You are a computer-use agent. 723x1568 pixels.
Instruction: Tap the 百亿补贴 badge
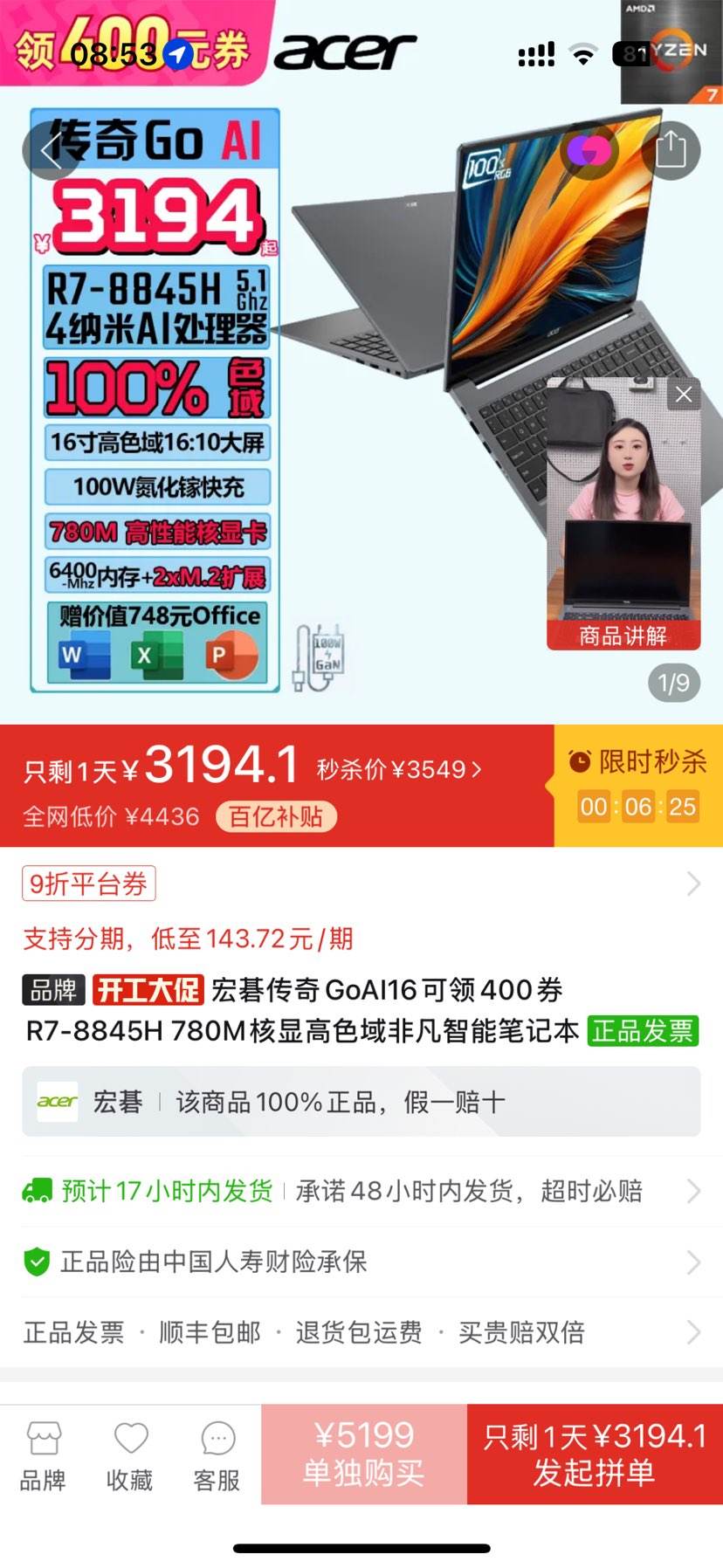(276, 816)
